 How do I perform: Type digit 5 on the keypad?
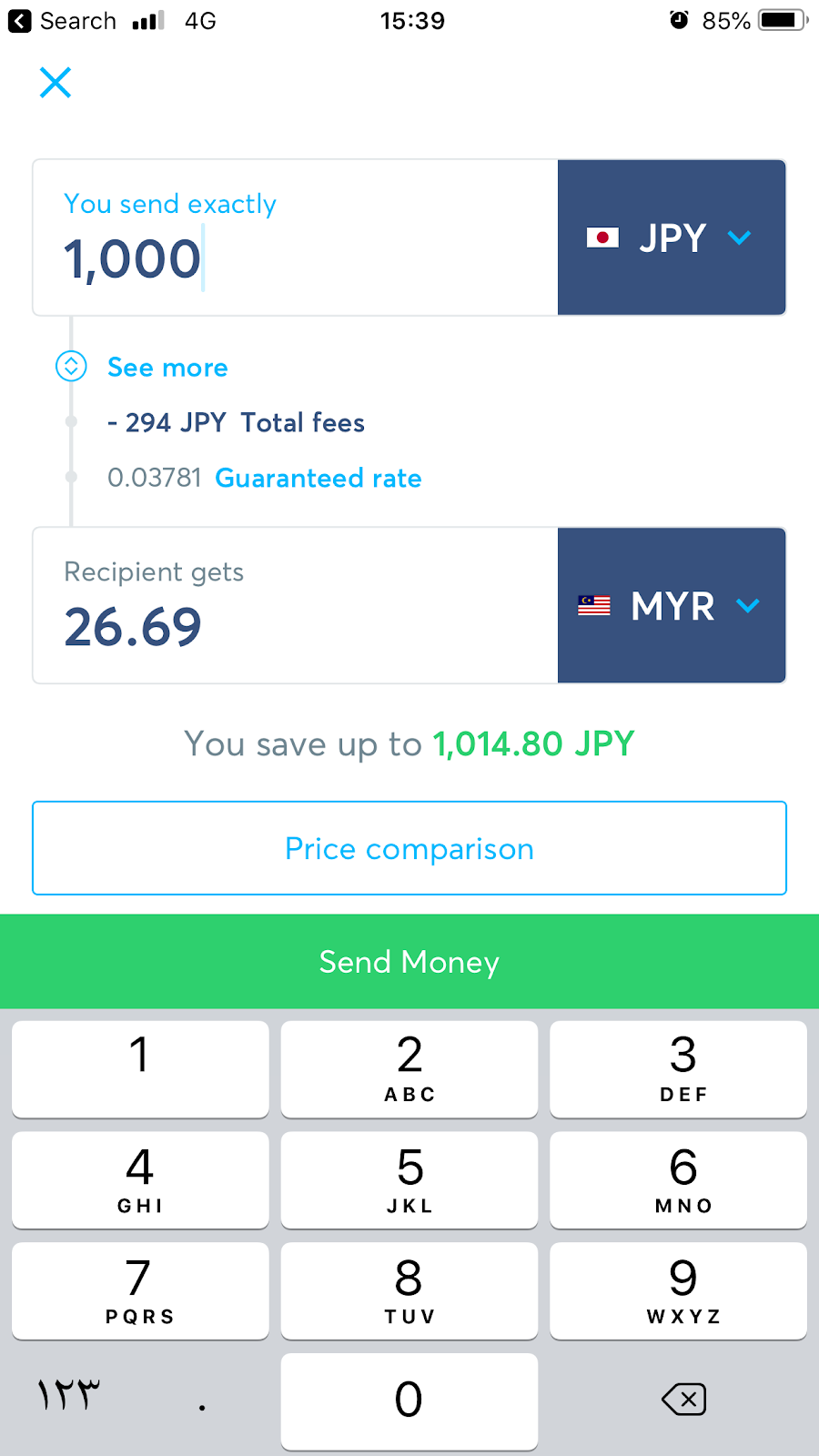point(409,1180)
